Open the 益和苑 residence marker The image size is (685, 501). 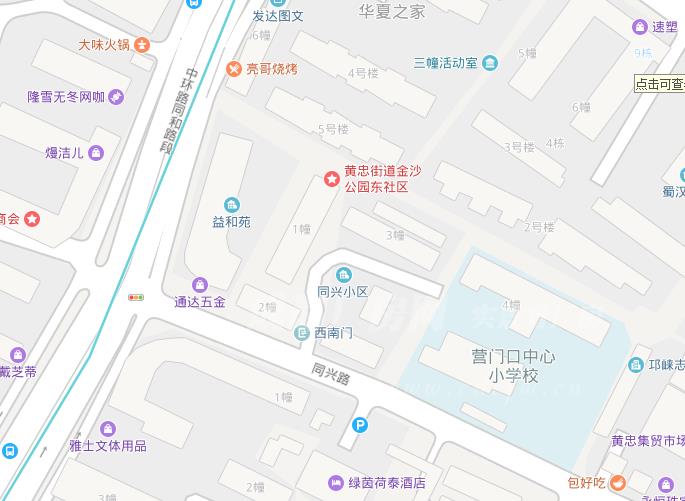(231, 205)
